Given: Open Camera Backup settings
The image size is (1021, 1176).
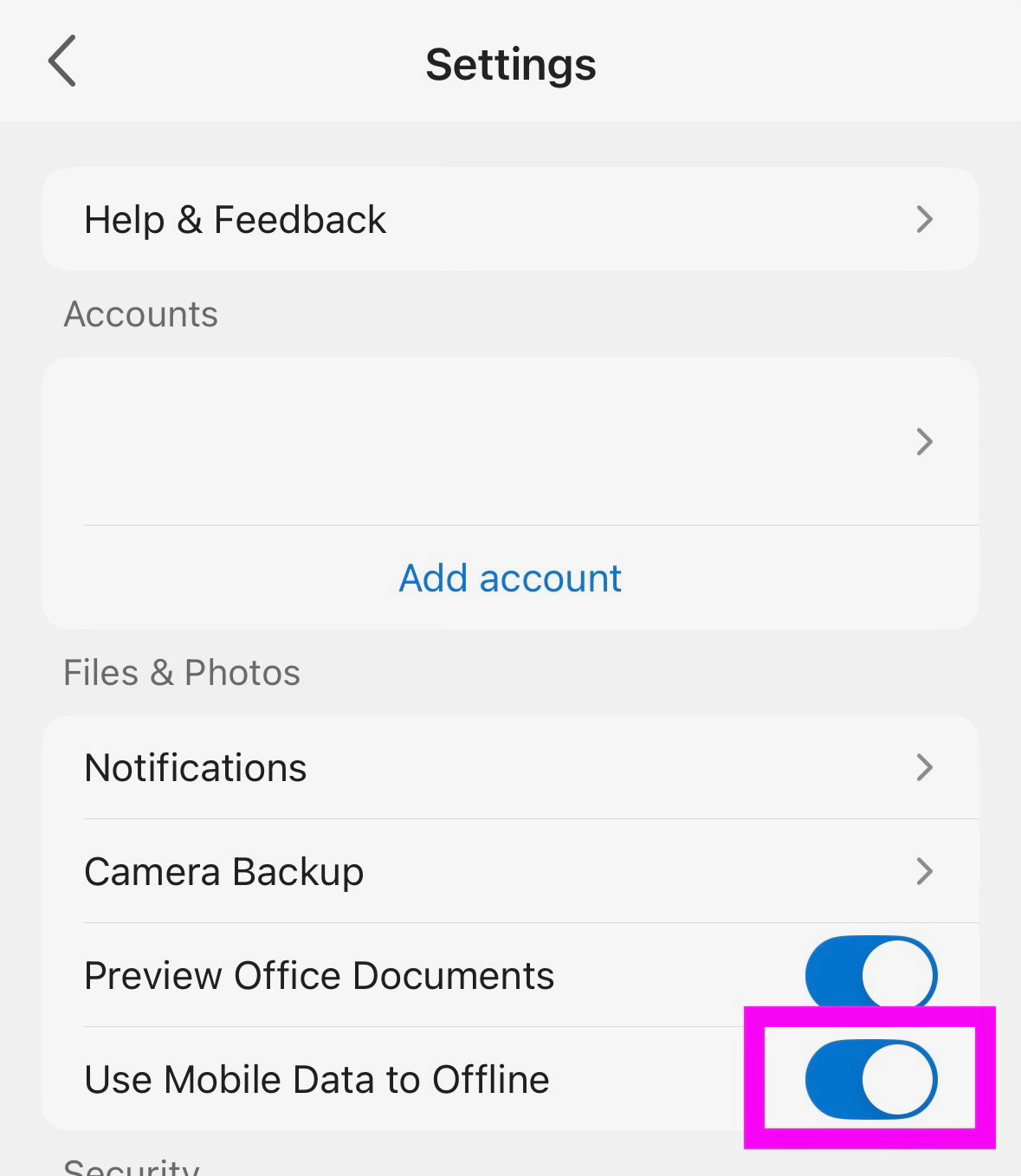Looking at the screenshot, I should tap(510, 872).
